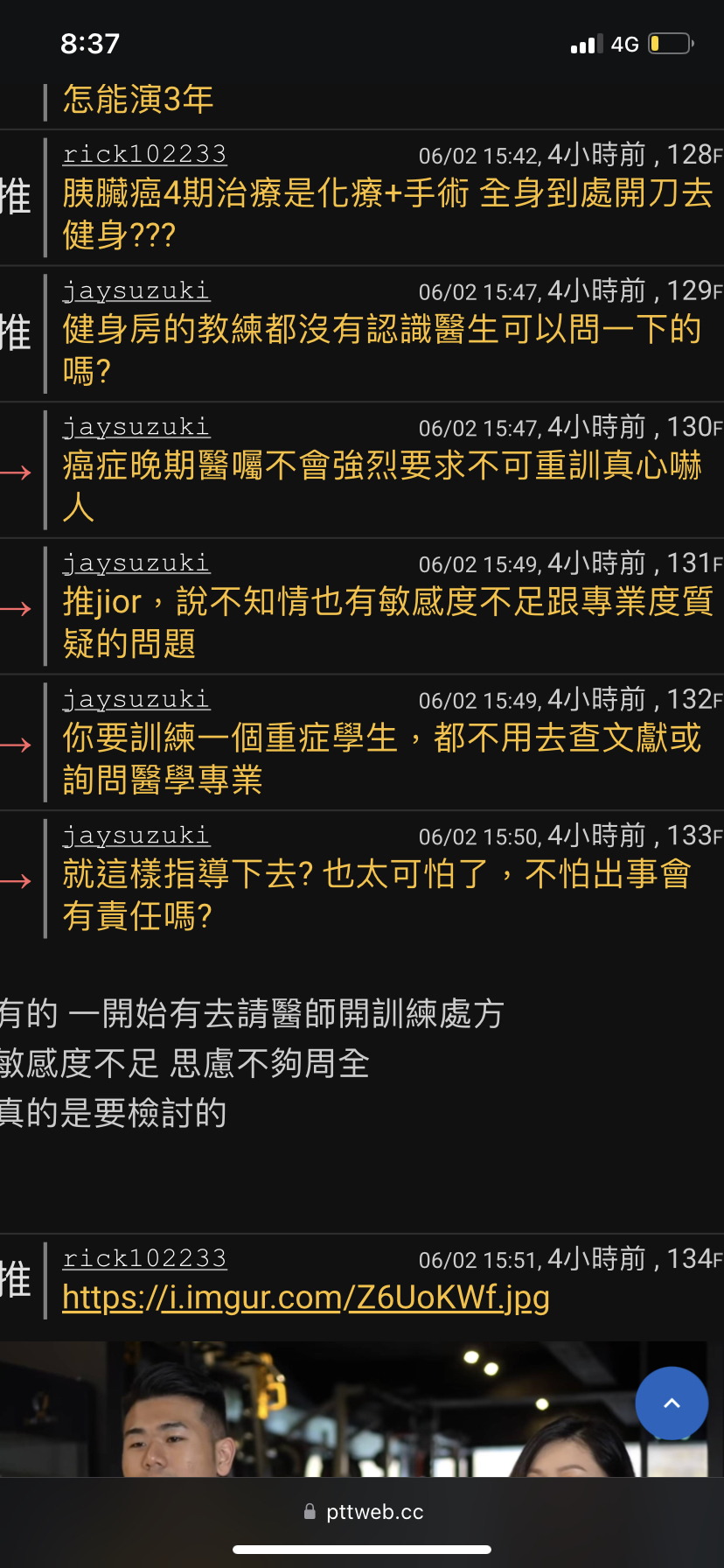This screenshot has height=1568, width=724.
Task: Open jaysuzuki username on comment 131F
Action: tap(136, 563)
